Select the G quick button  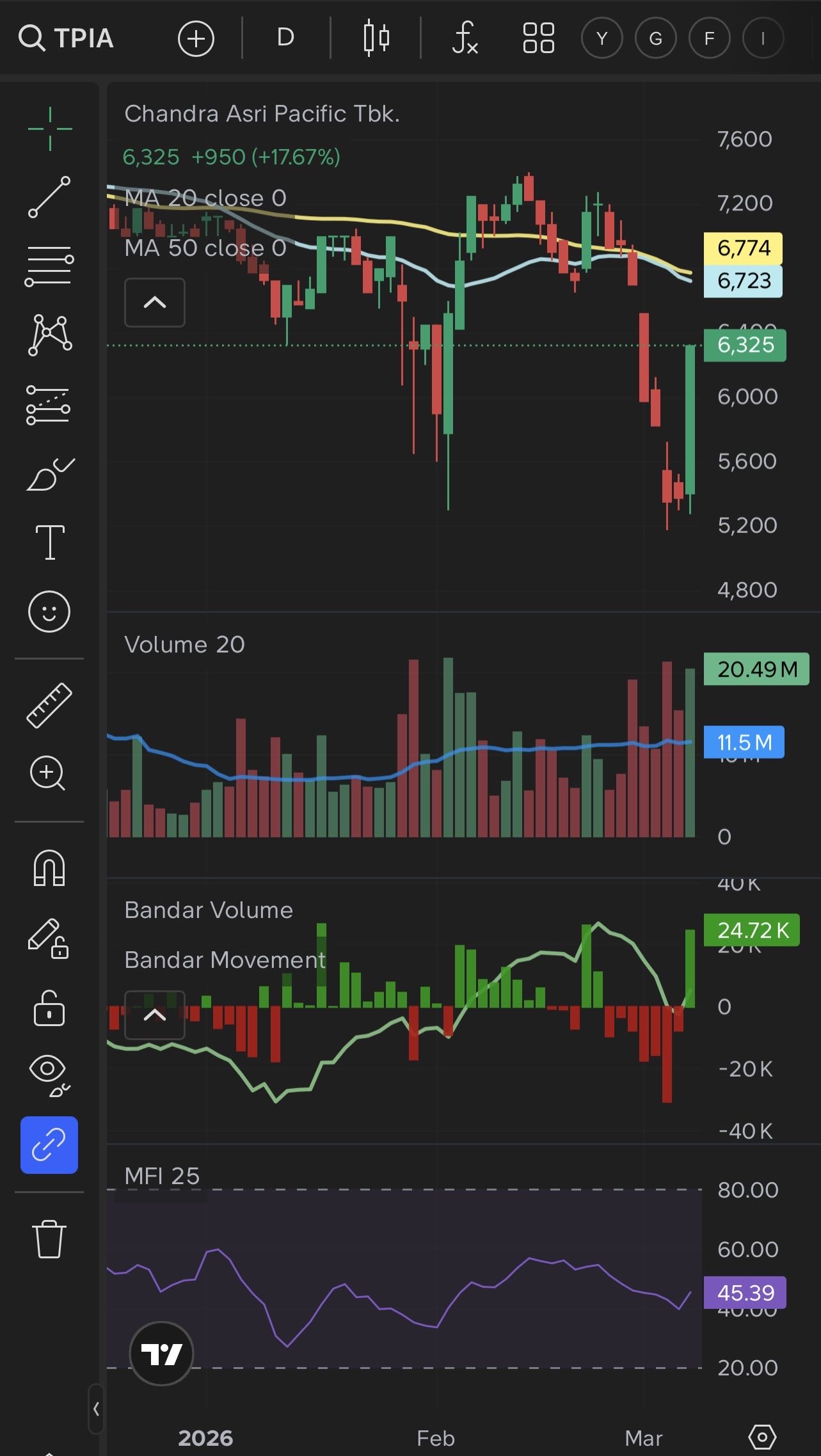(x=655, y=39)
